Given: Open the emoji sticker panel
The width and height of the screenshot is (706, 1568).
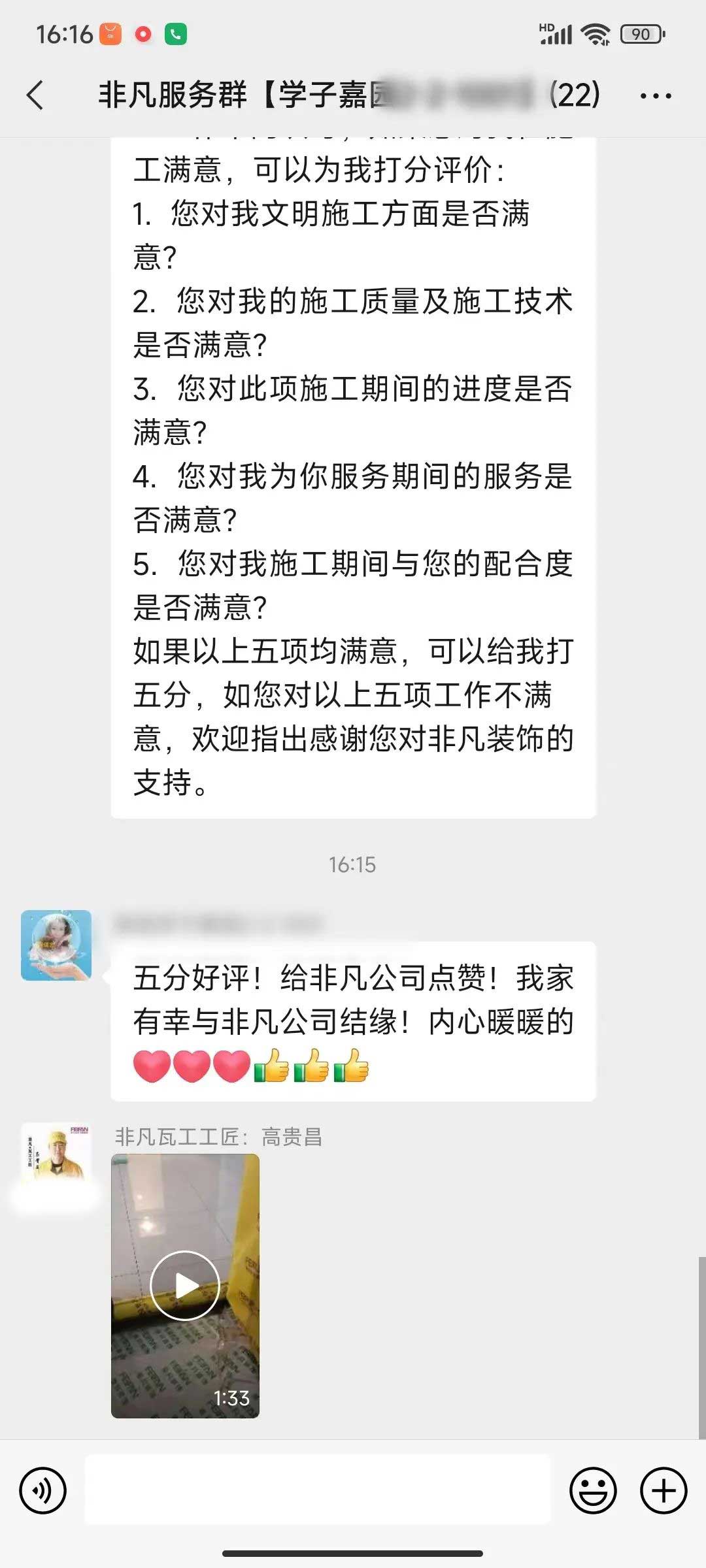Looking at the screenshot, I should coord(593,1490).
